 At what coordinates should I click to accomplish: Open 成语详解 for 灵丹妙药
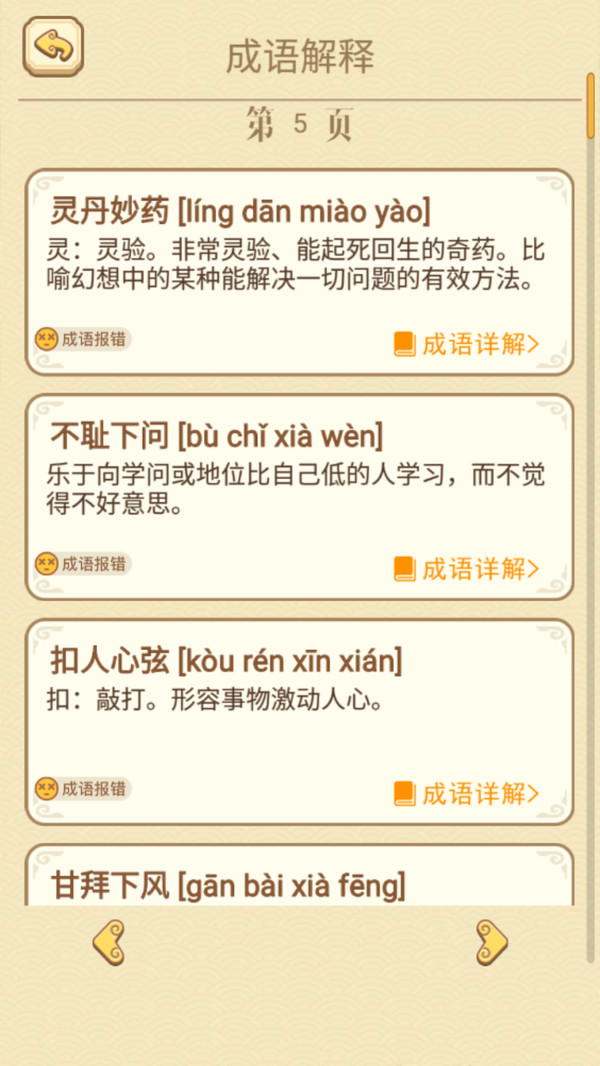coord(467,344)
